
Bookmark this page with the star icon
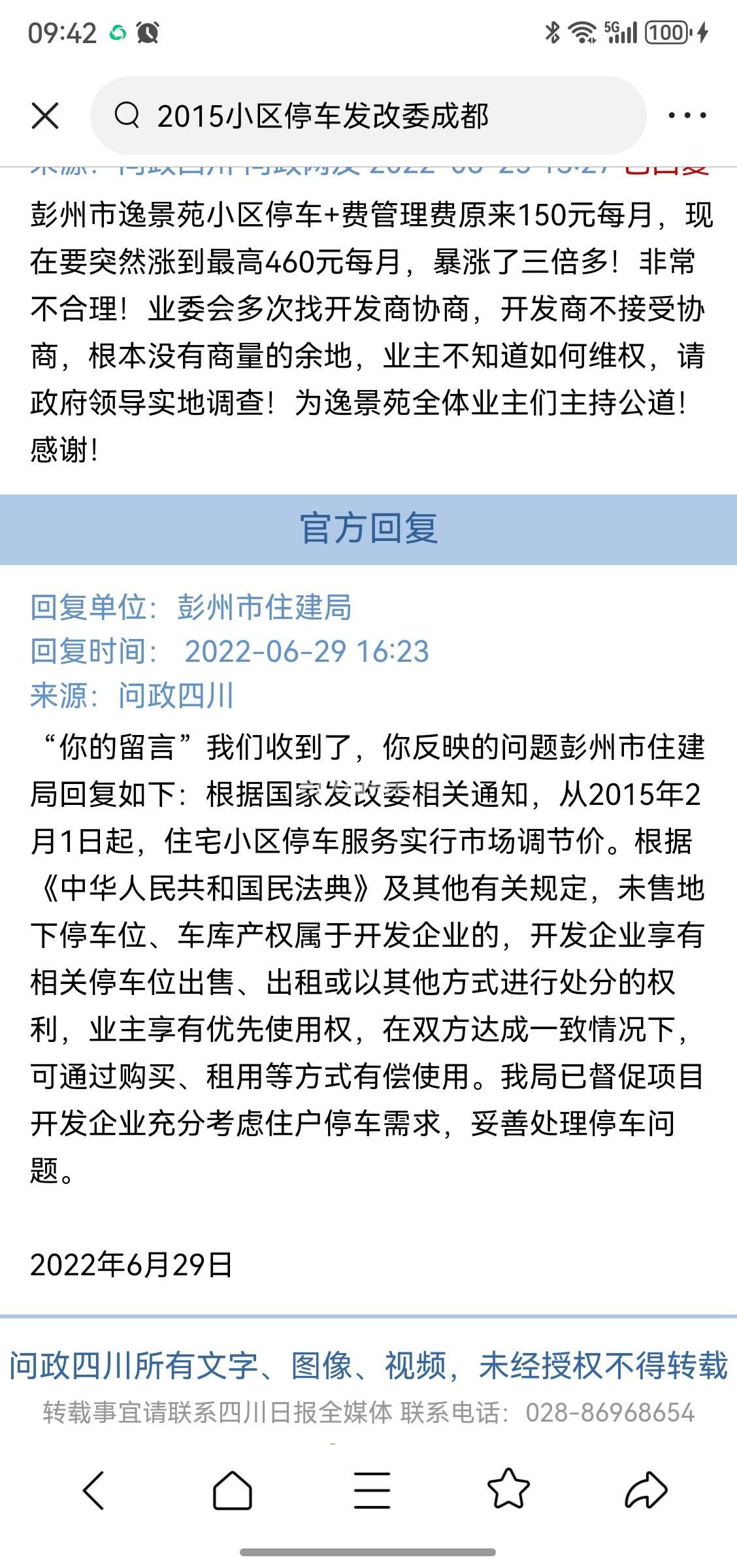click(x=508, y=1490)
